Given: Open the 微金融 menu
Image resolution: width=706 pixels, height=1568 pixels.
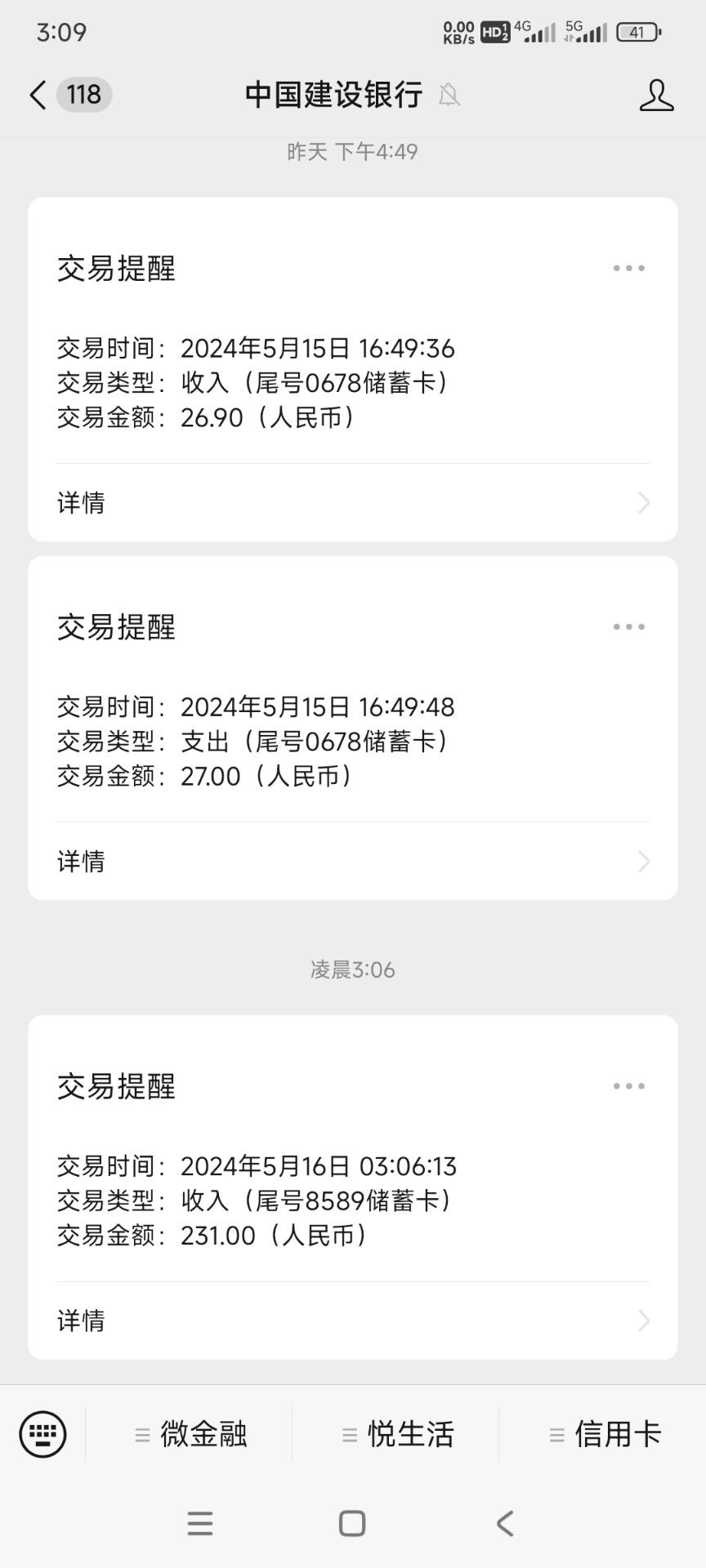Looking at the screenshot, I should (190, 1434).
